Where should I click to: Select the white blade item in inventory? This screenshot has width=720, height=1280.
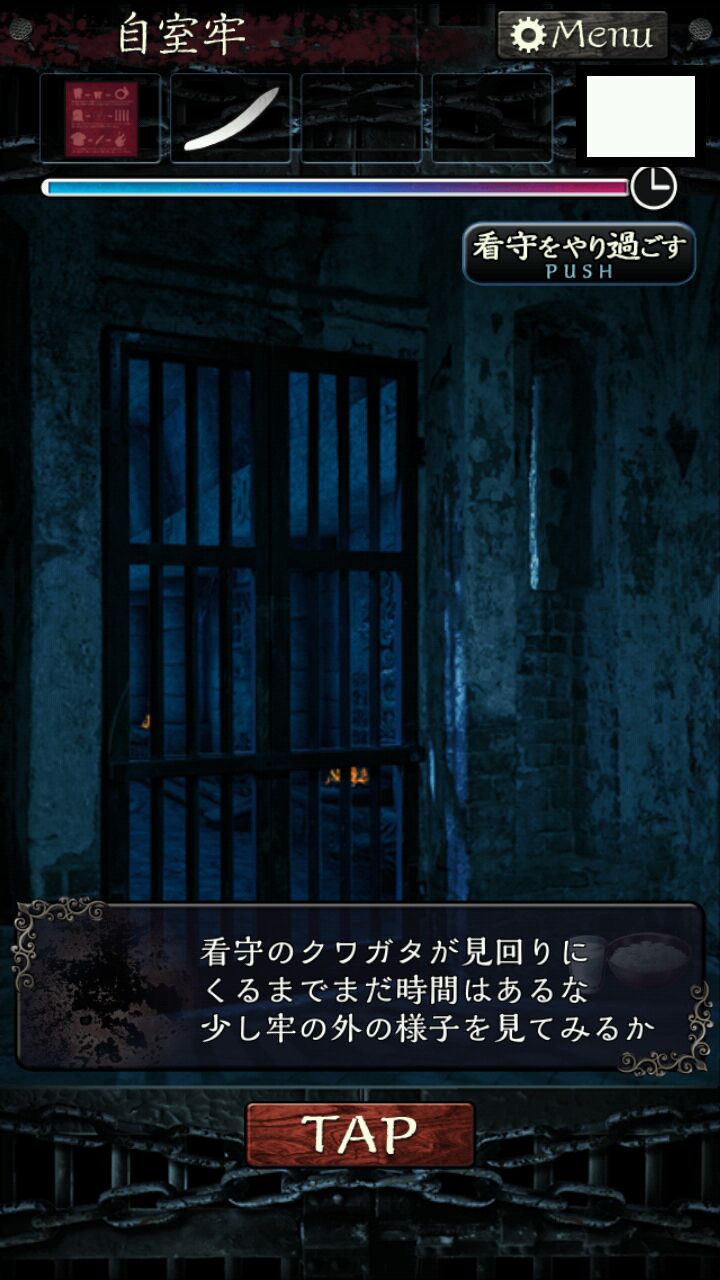231,119
